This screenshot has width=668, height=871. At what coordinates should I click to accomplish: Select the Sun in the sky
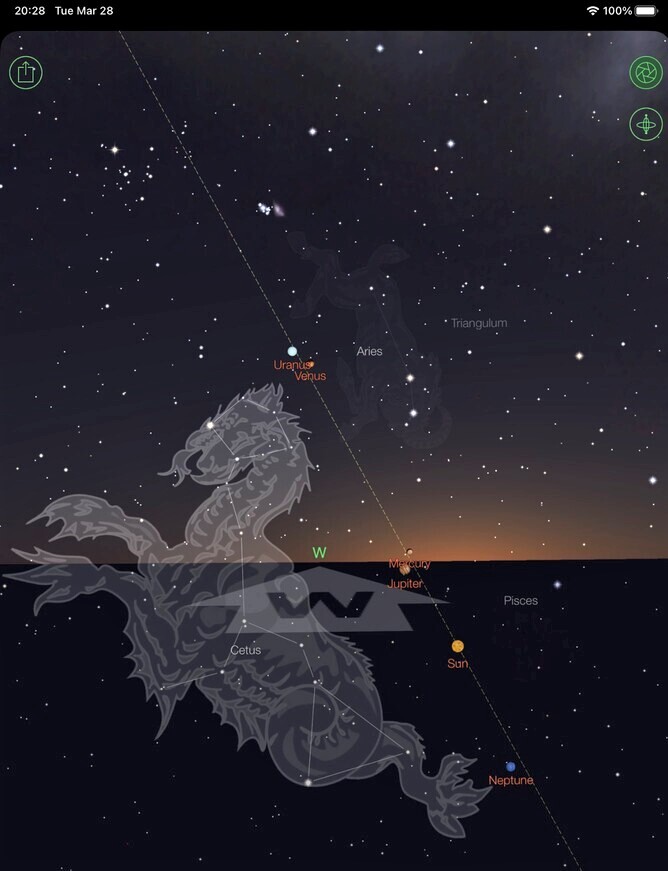pos(457,646)
